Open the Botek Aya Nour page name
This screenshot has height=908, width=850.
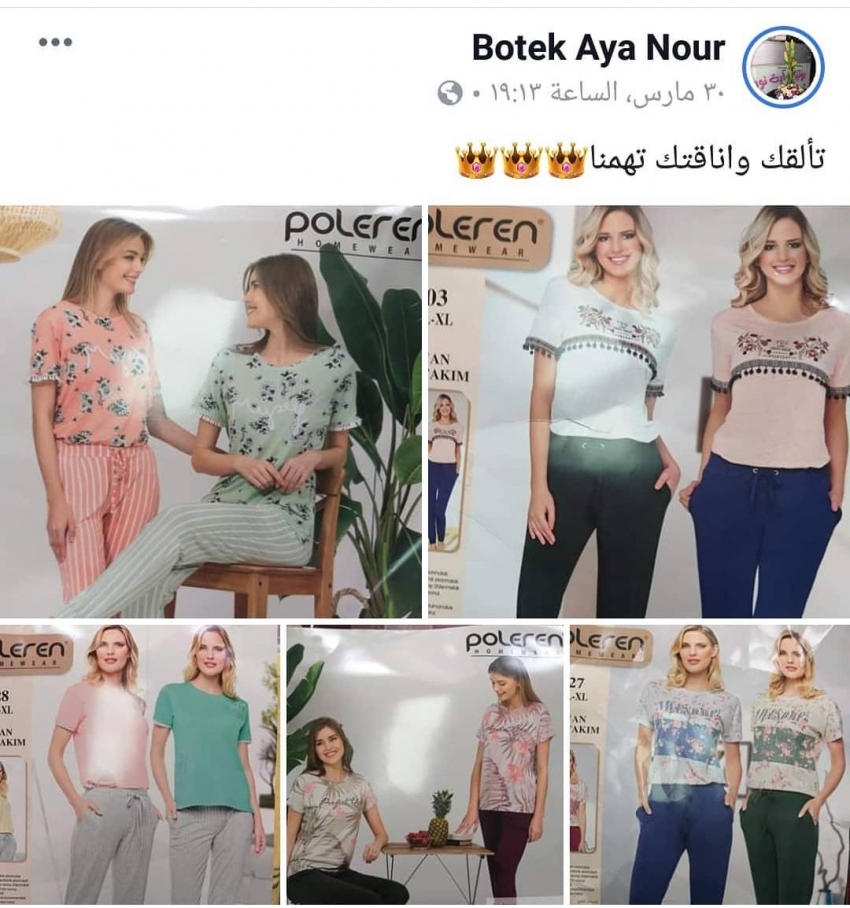(598, 47)
